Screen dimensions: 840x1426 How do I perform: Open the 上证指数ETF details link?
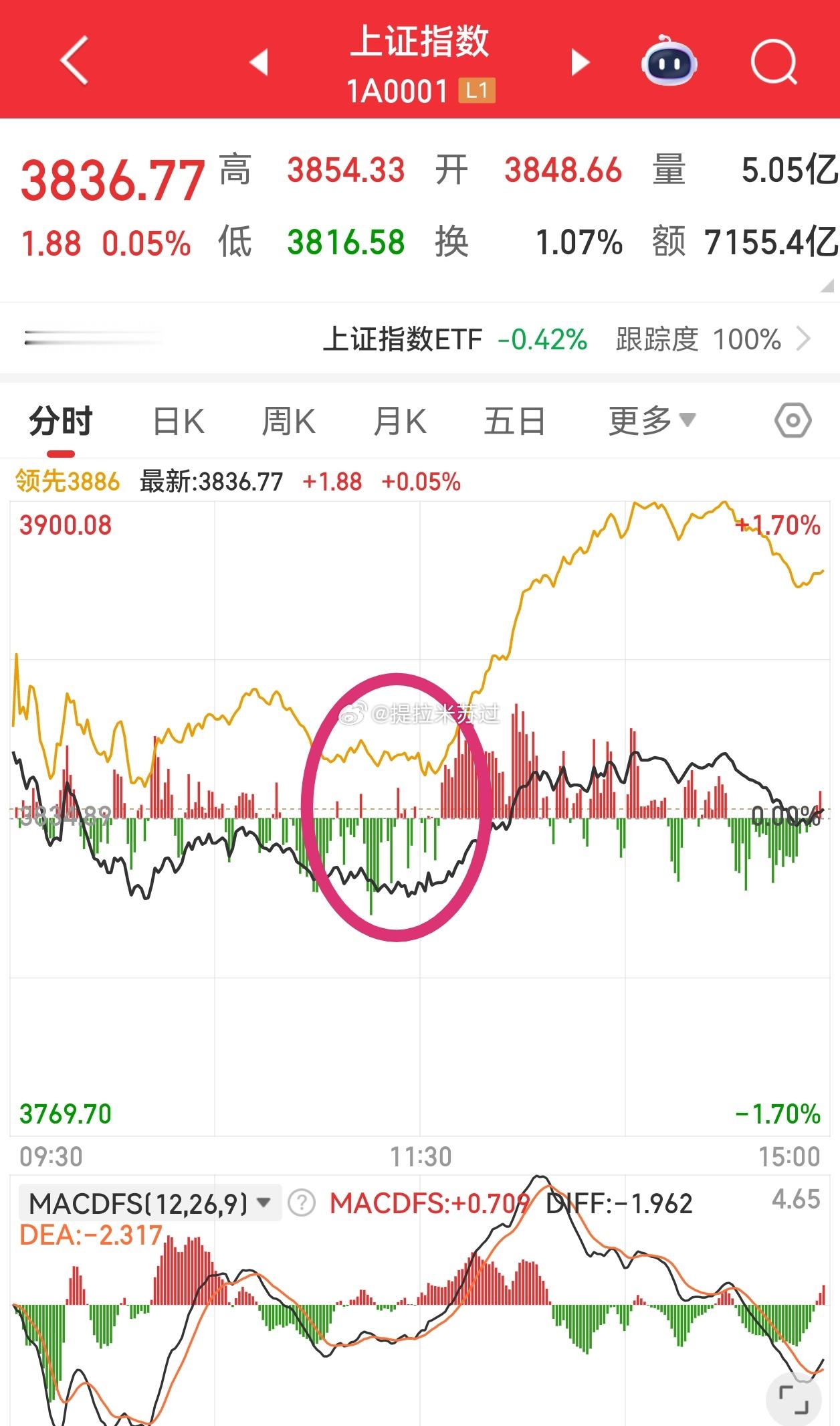tap(403, 340)
